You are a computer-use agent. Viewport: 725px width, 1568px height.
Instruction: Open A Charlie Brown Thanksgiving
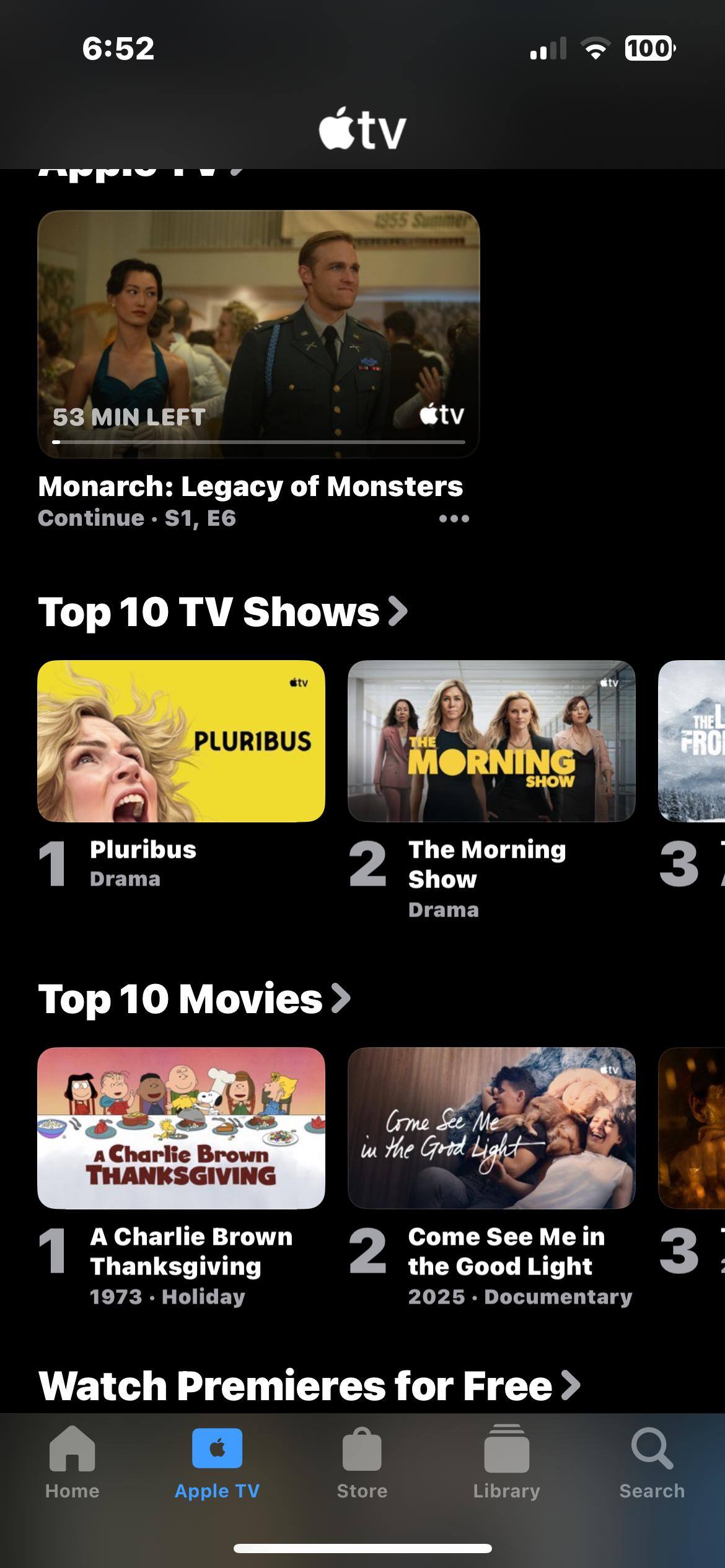tap(181, 1128)
